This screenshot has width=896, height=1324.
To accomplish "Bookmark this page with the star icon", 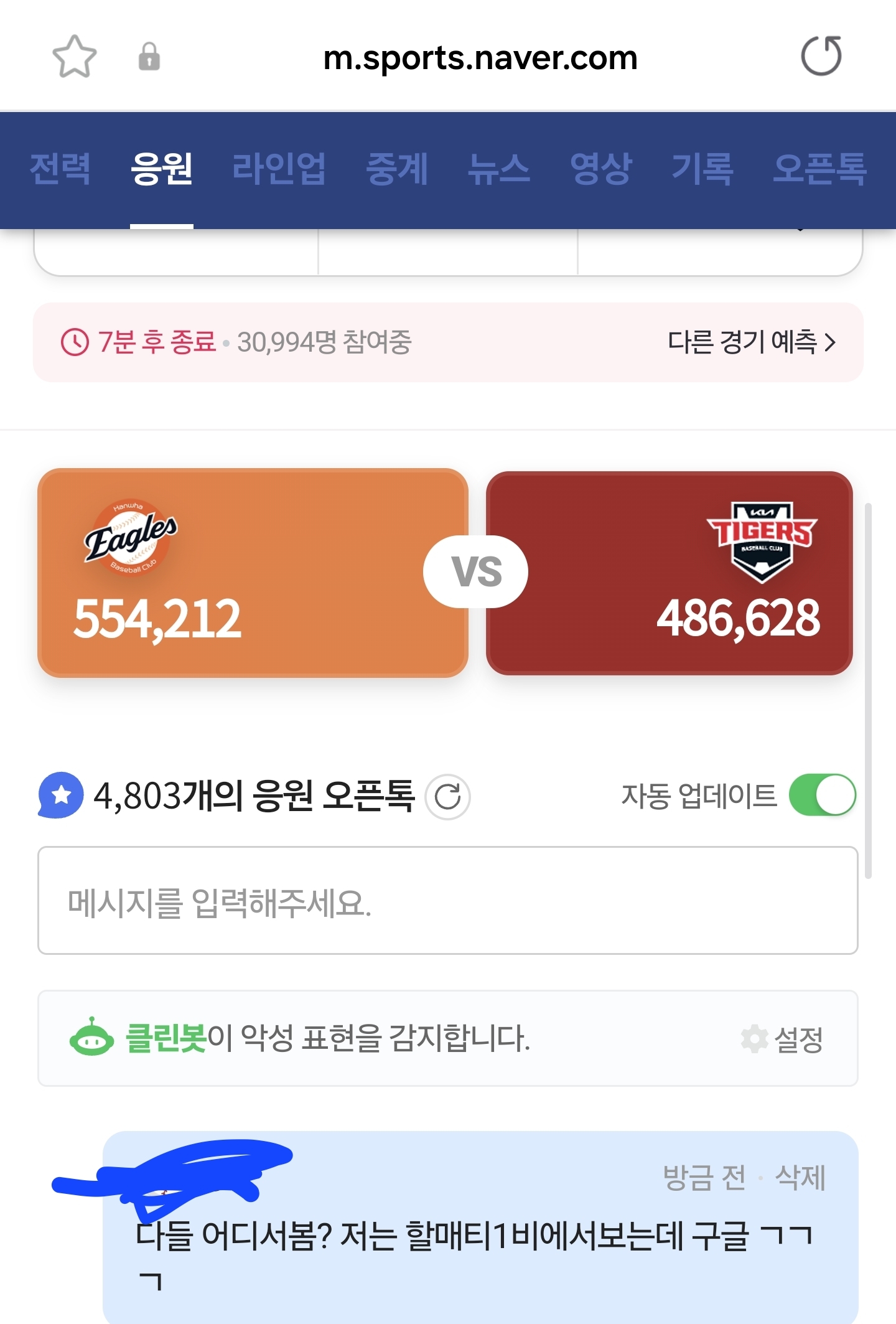I will [74, 57].
